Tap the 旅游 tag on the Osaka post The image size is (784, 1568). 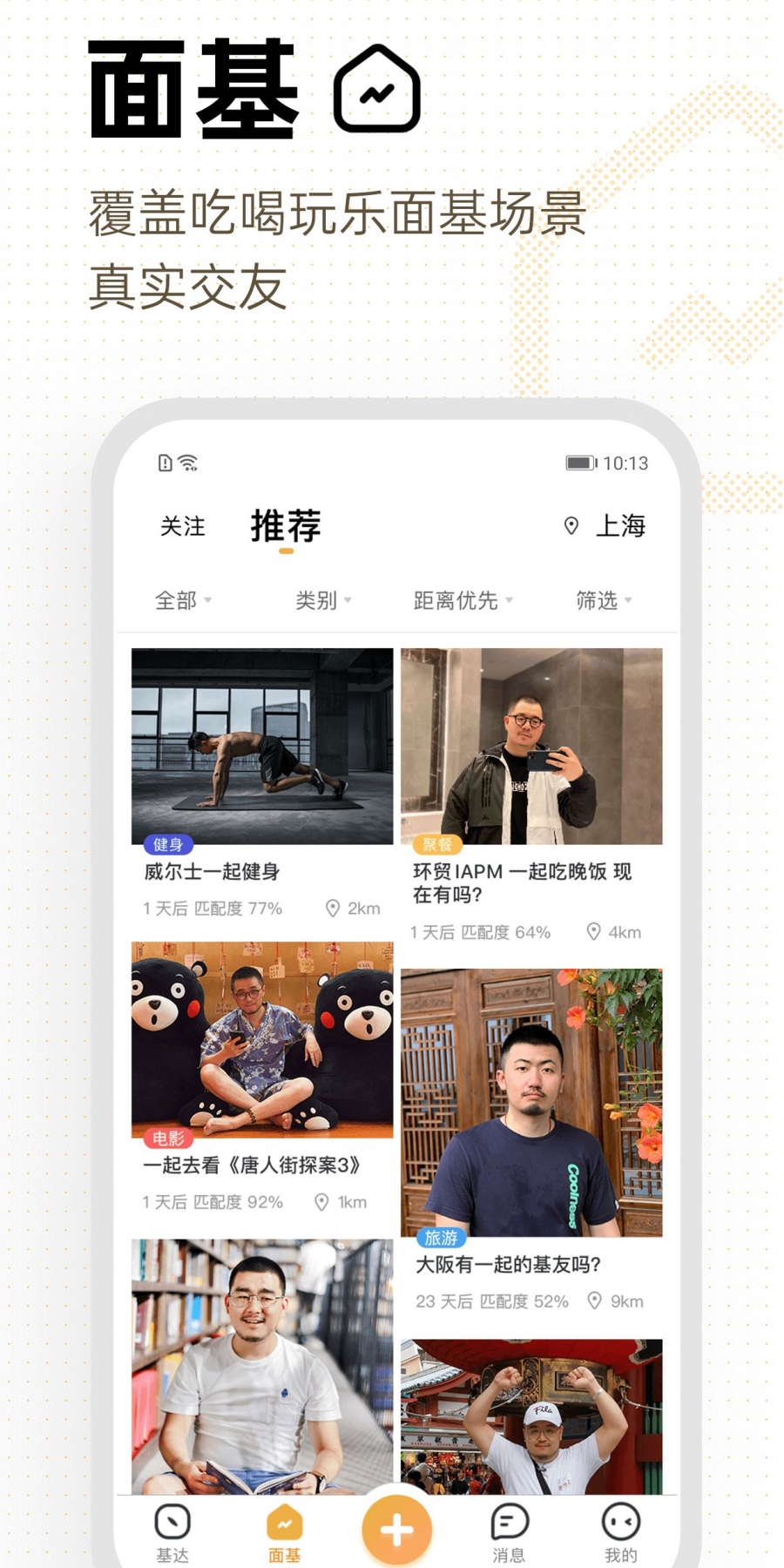[441, 1238]
